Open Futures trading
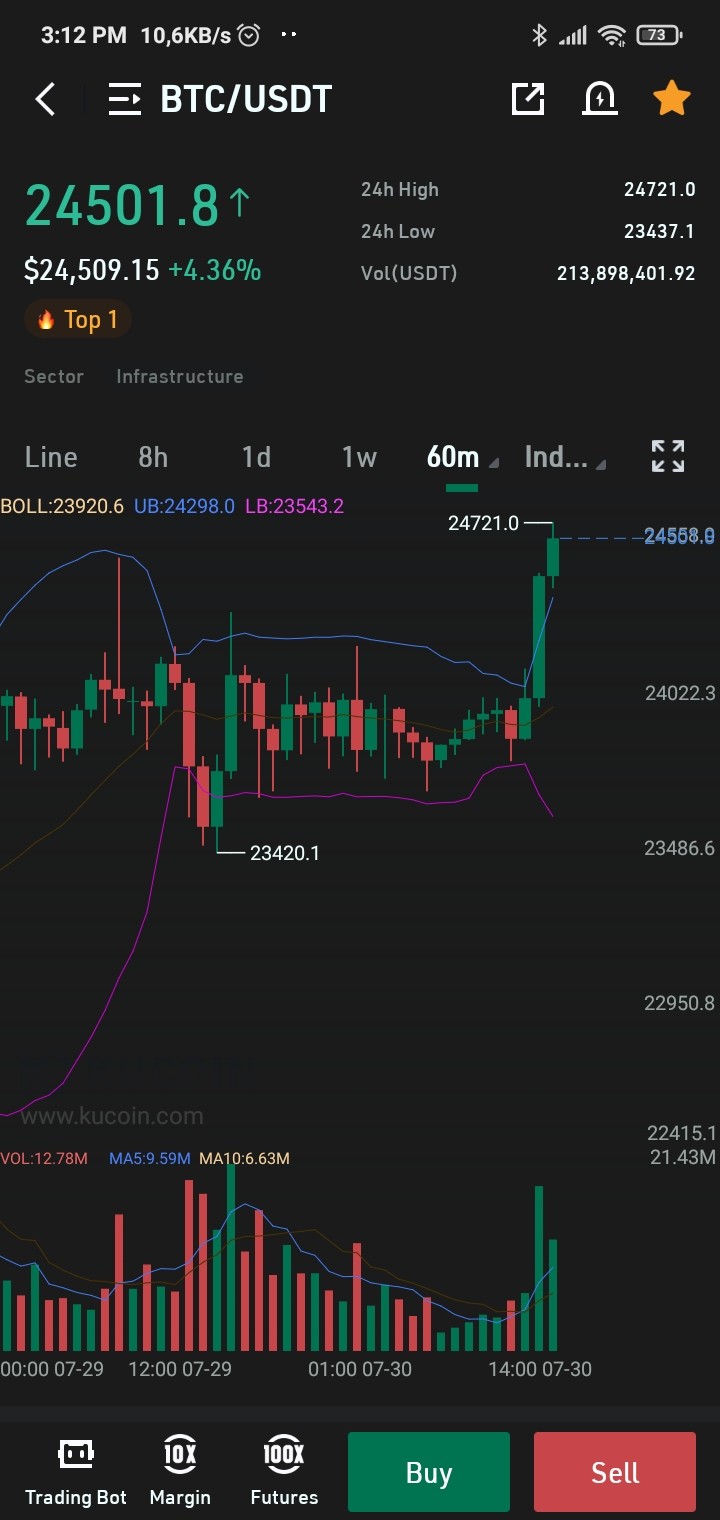The width and height of the screenshot is (720, 1520). pos(284,1472)
